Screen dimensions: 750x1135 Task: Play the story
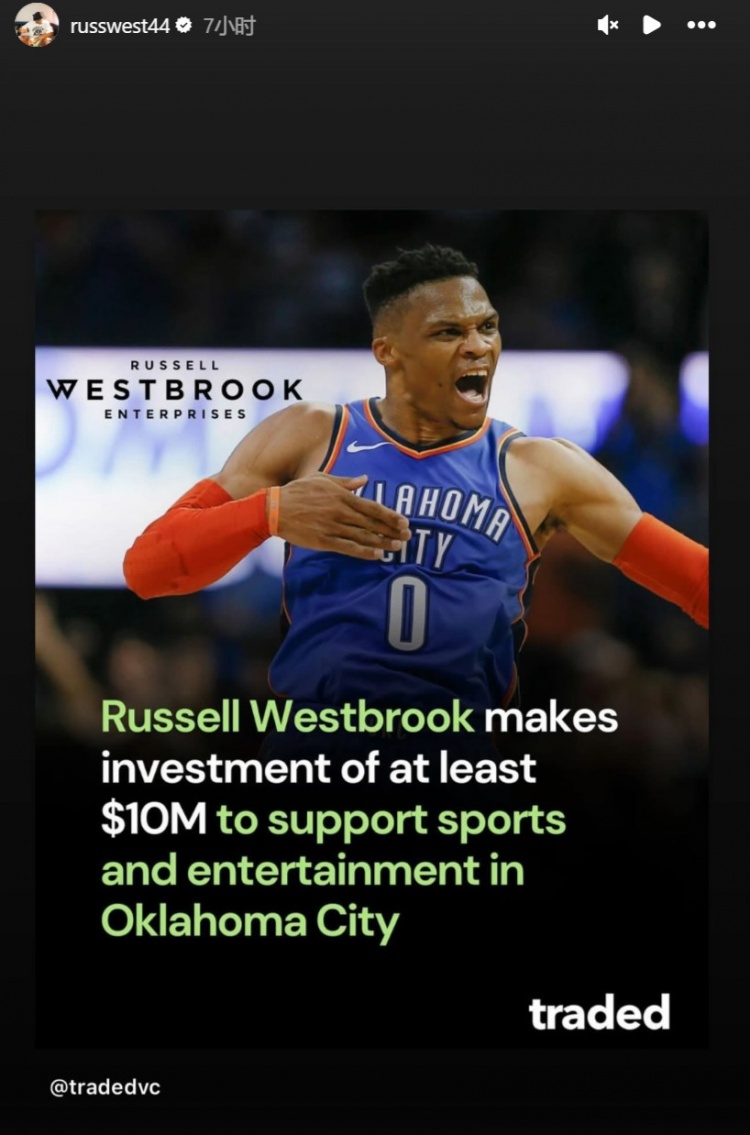click(x=652, y=25)
